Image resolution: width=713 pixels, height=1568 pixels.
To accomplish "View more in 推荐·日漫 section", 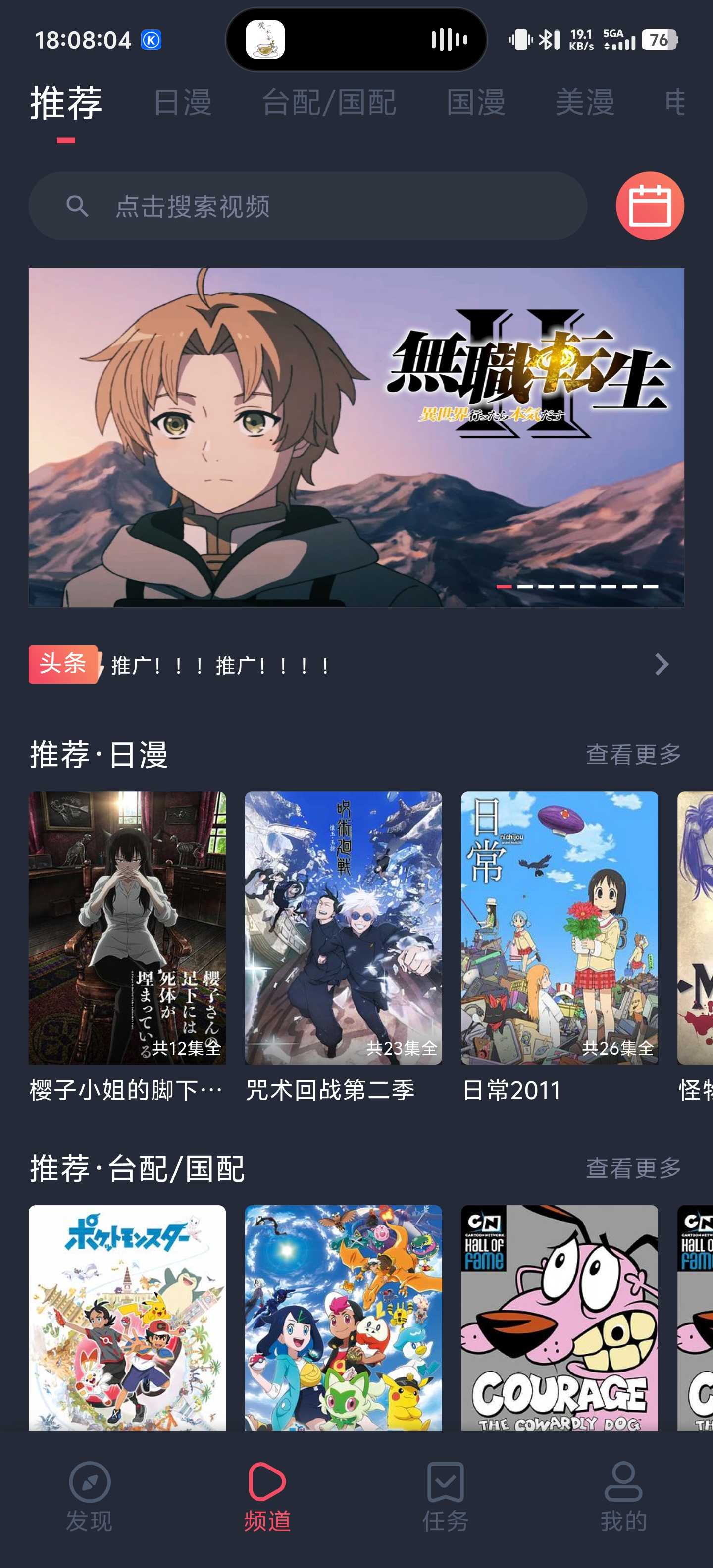I will [x=633, y=754].
